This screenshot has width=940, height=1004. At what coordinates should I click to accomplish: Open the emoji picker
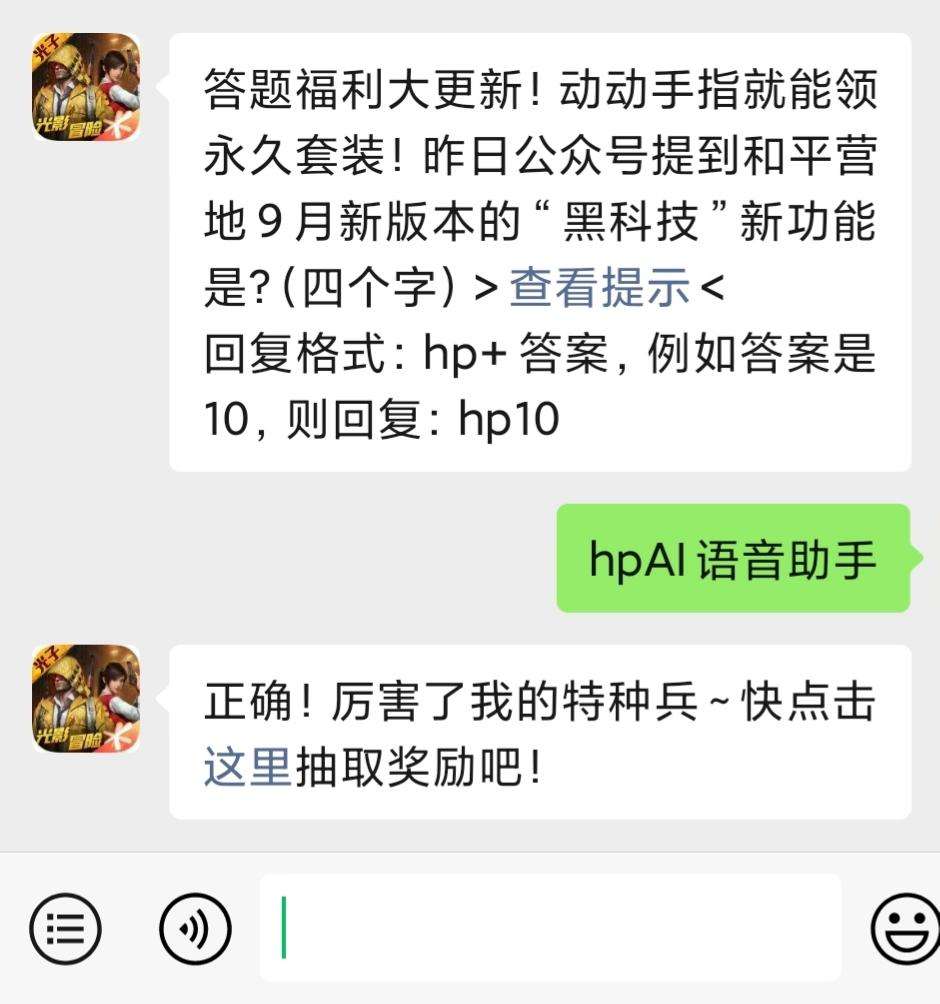[905, 929]
